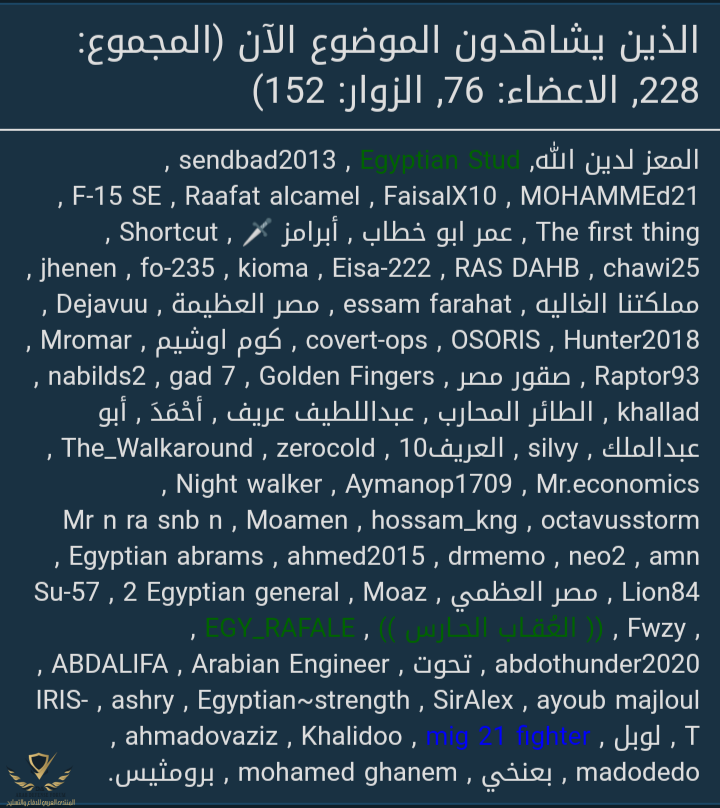View Hunter2018's member page
The width and height of the screenshot is (720, 808).
click(631, 340)
